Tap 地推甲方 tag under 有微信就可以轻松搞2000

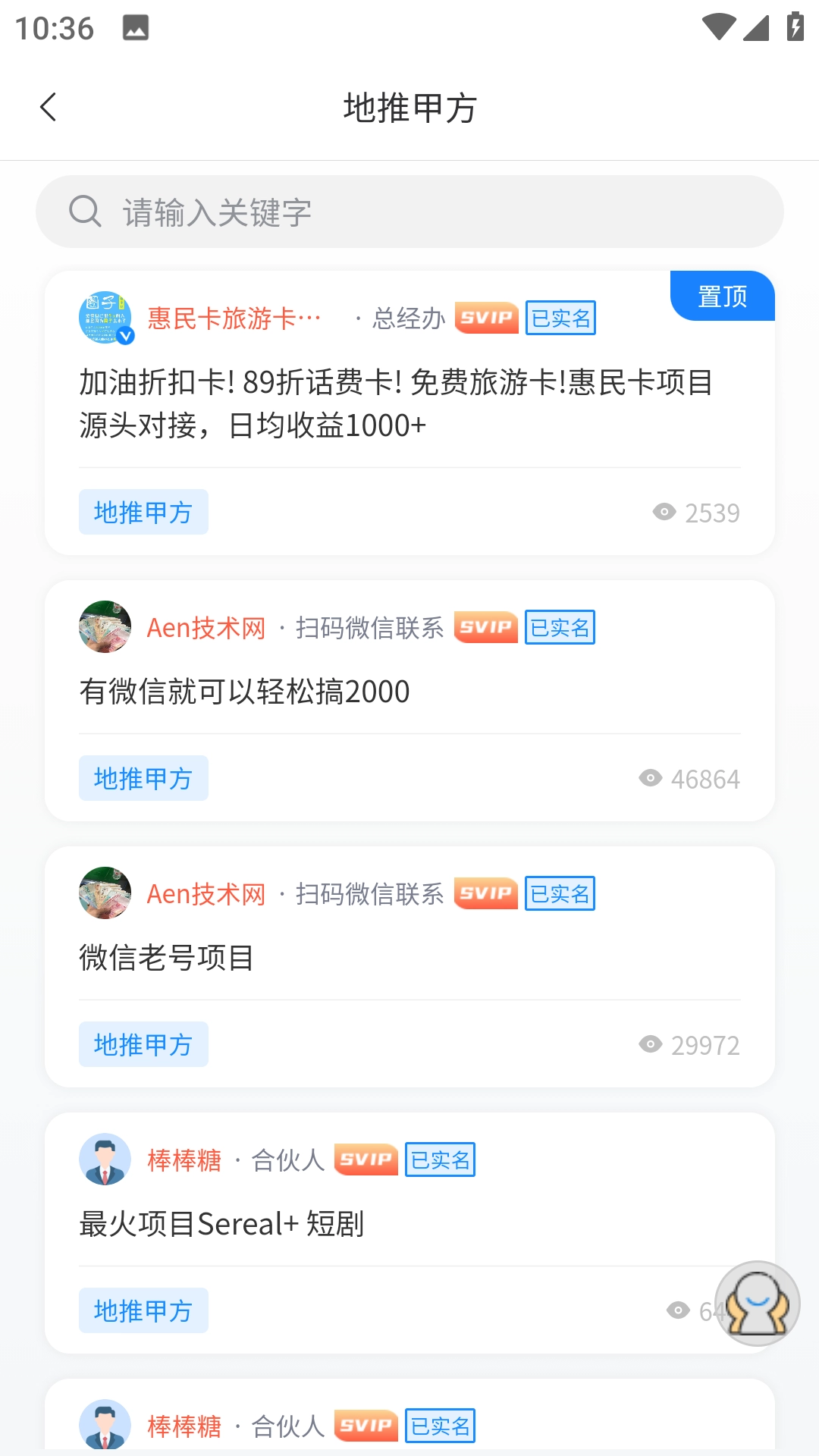[143, 779]
